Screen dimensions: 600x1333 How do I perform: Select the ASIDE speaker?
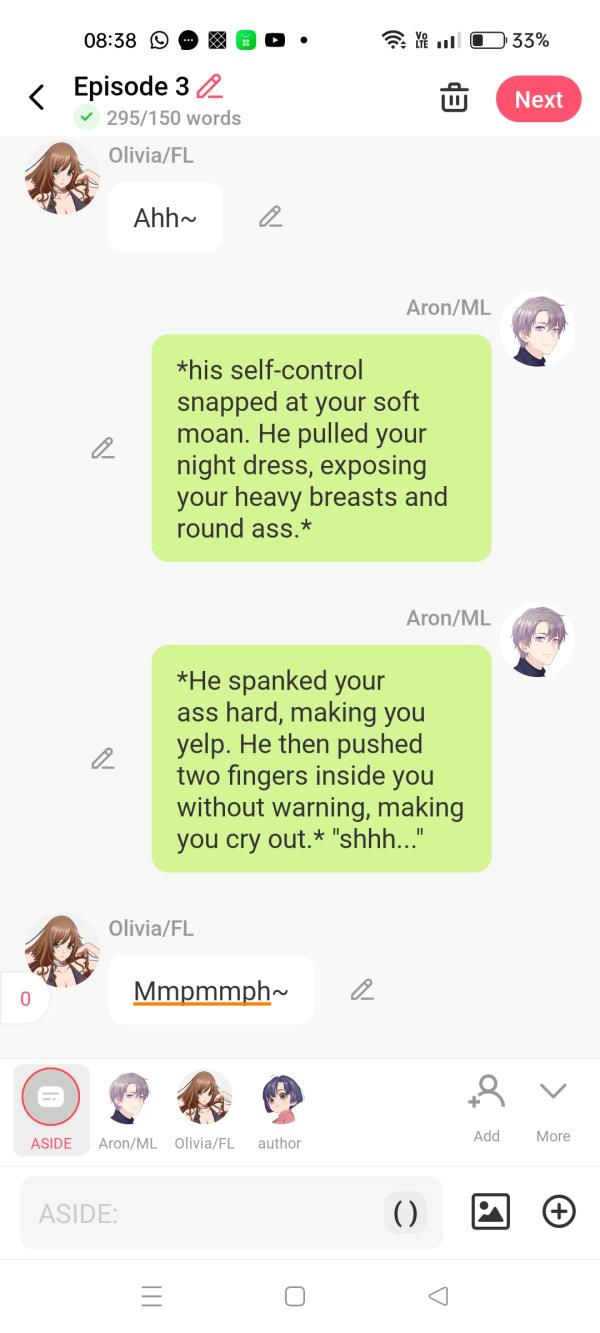click(51, 1108)
